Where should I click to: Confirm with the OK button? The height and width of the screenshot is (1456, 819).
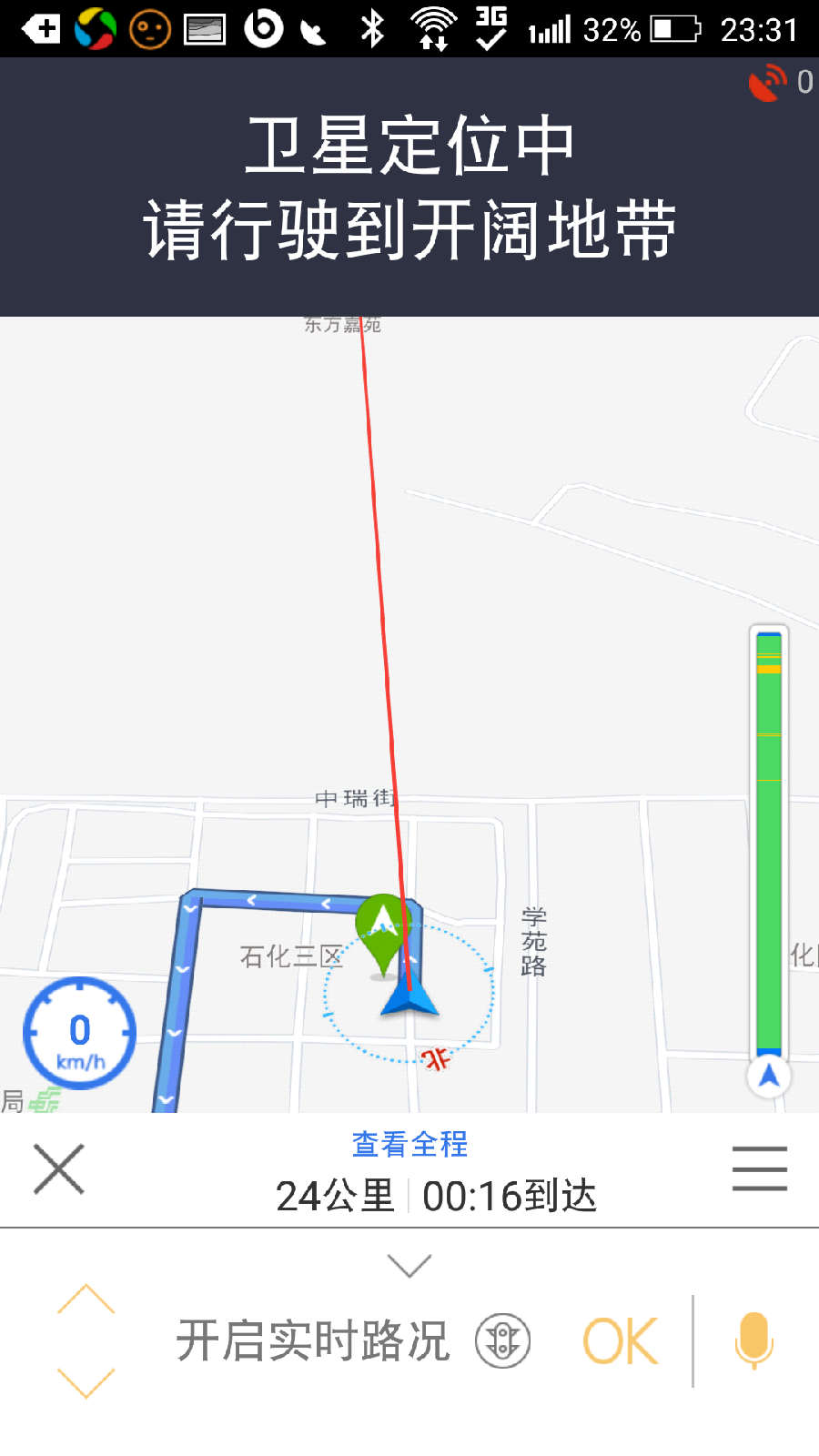coord(620,1341)
